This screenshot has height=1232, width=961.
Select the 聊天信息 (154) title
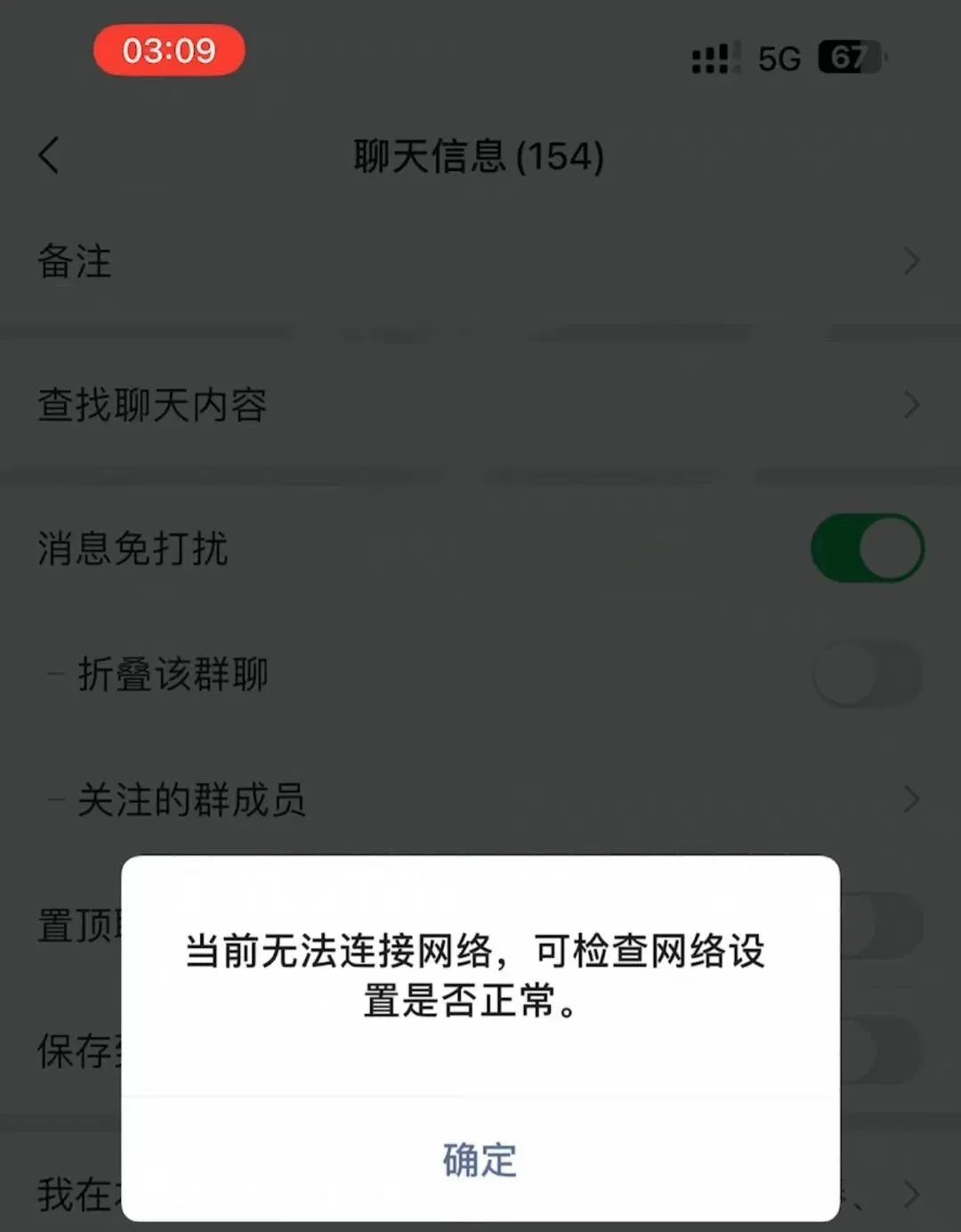click(478, 156)
